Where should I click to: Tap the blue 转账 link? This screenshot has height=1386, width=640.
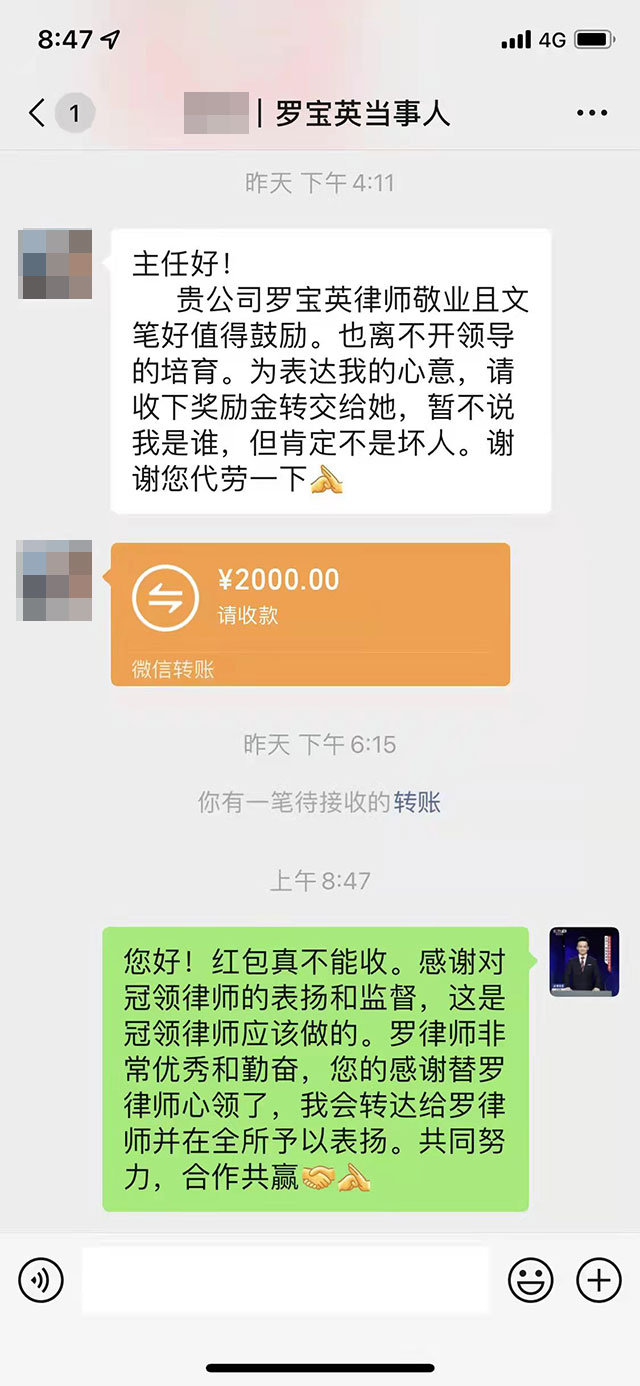[x=417, y=802]
